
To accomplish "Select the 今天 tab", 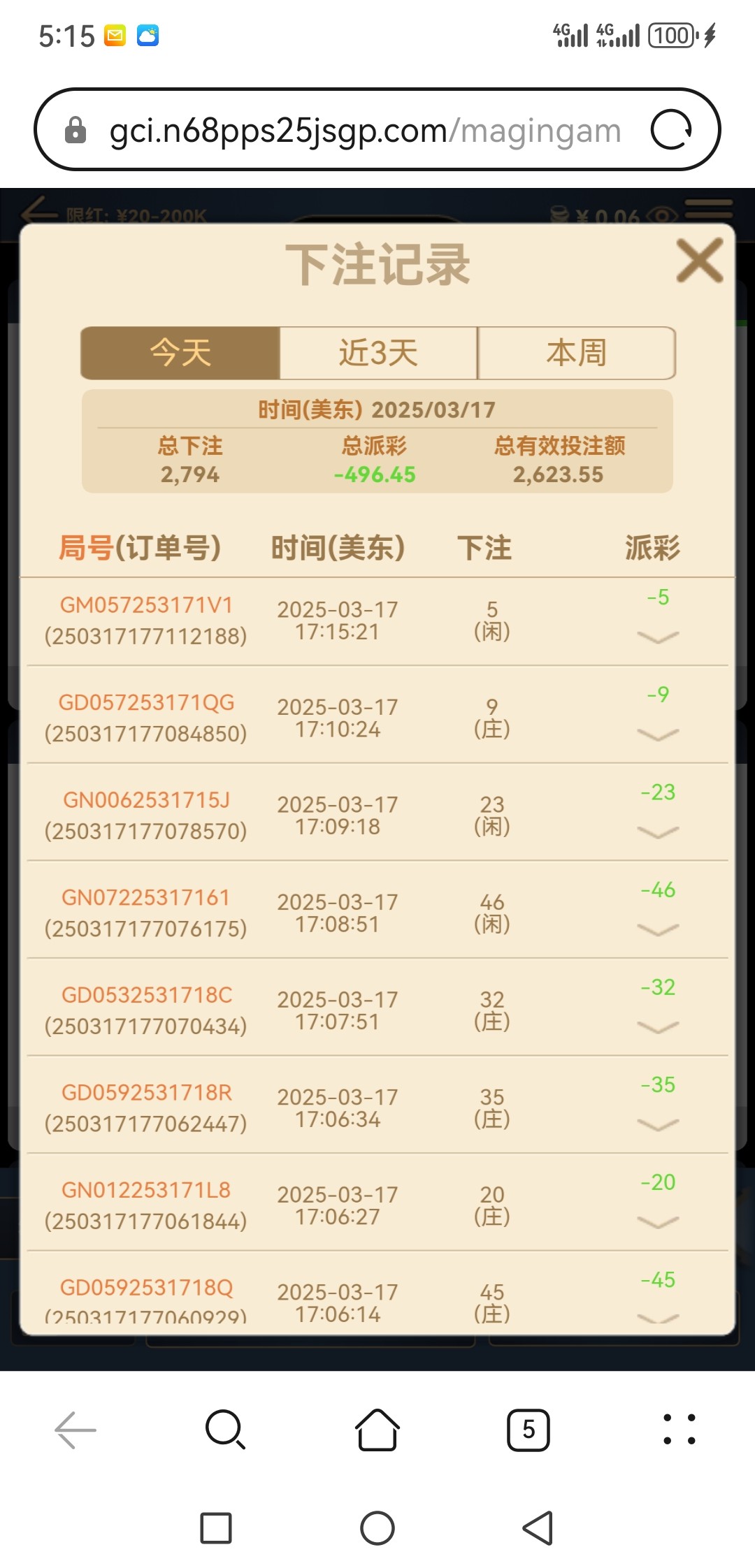I will [180, 353].
